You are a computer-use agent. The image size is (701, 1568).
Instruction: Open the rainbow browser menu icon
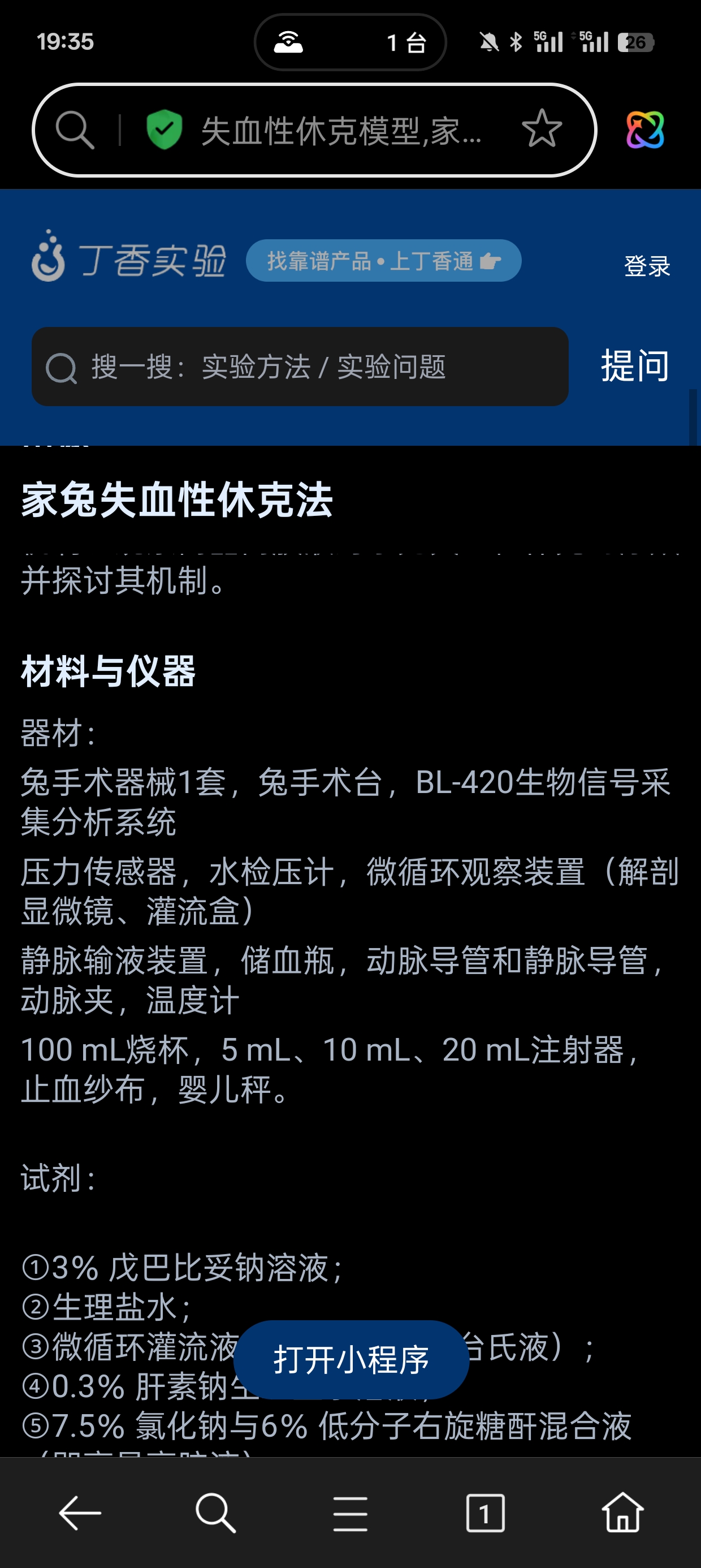[646, 129]
